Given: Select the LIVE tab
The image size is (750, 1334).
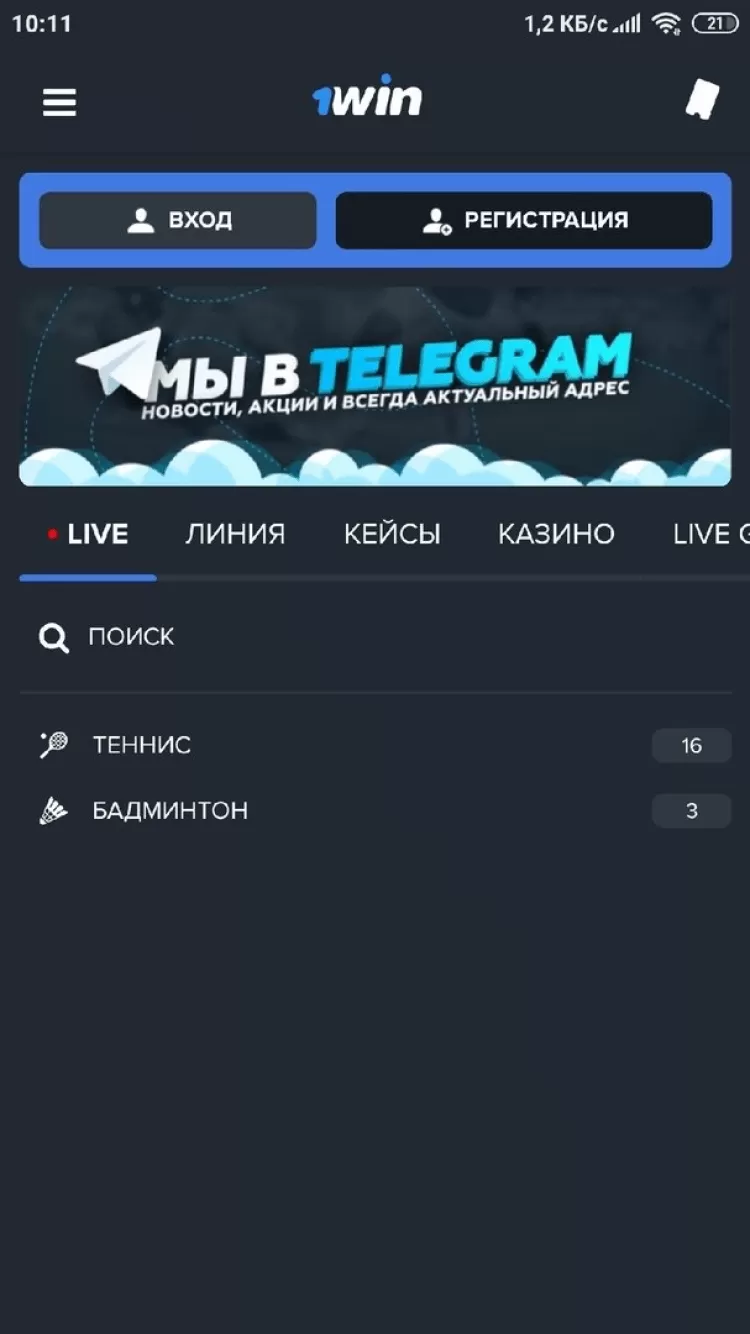Looking at the screenshot, I should (x=88, y=534).
